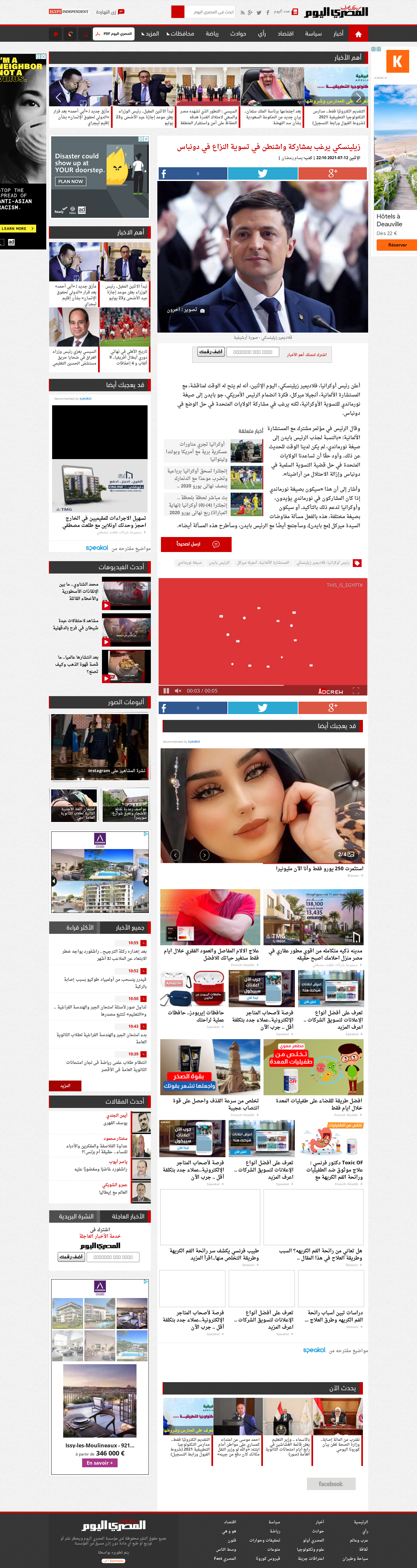Viewport: 417px width, 1568px height.
Task: Share the article on Twitter above the photo
Action: (263, 173)
